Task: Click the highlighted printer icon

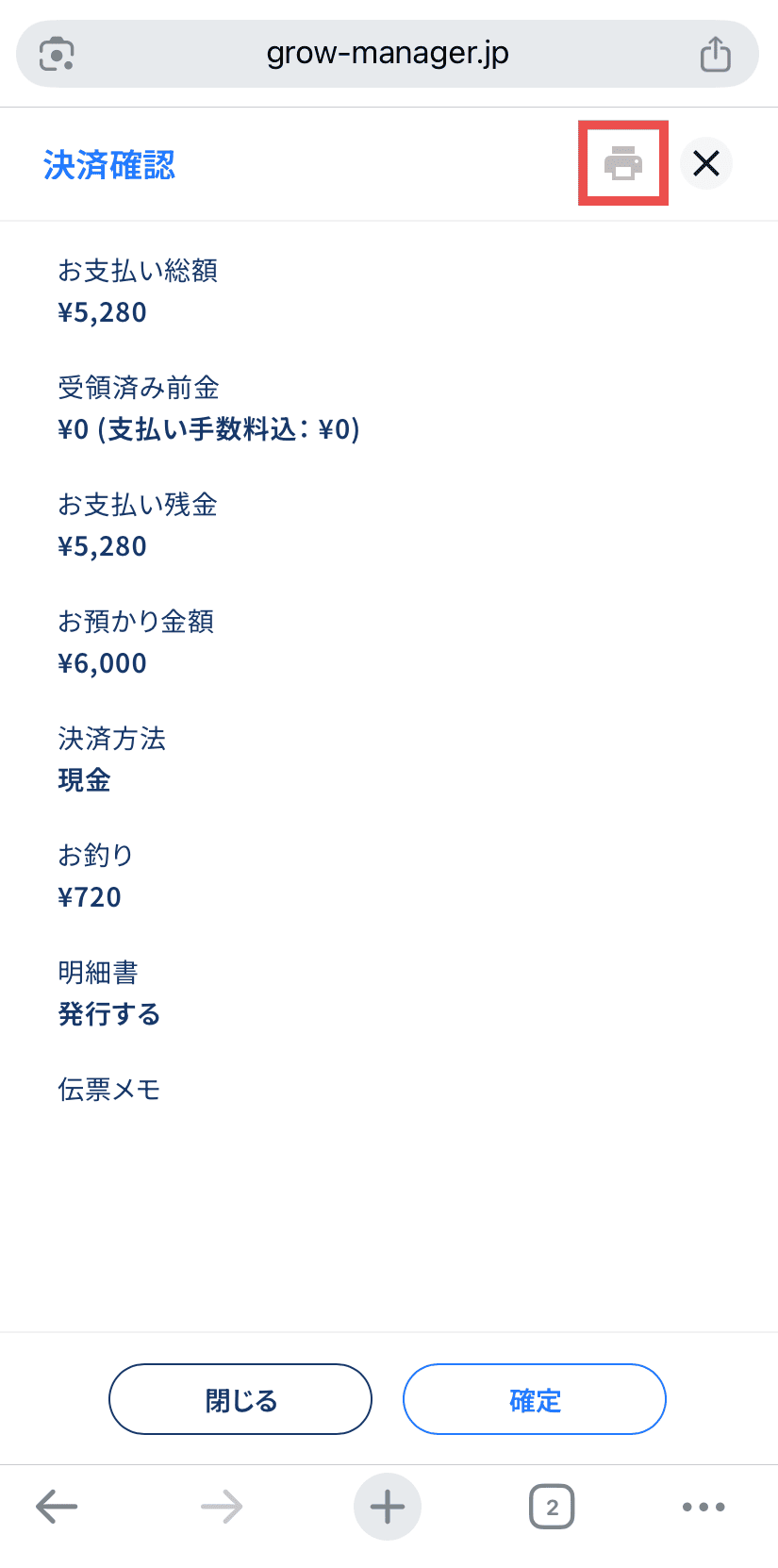Action: click(x=622, y=162)
